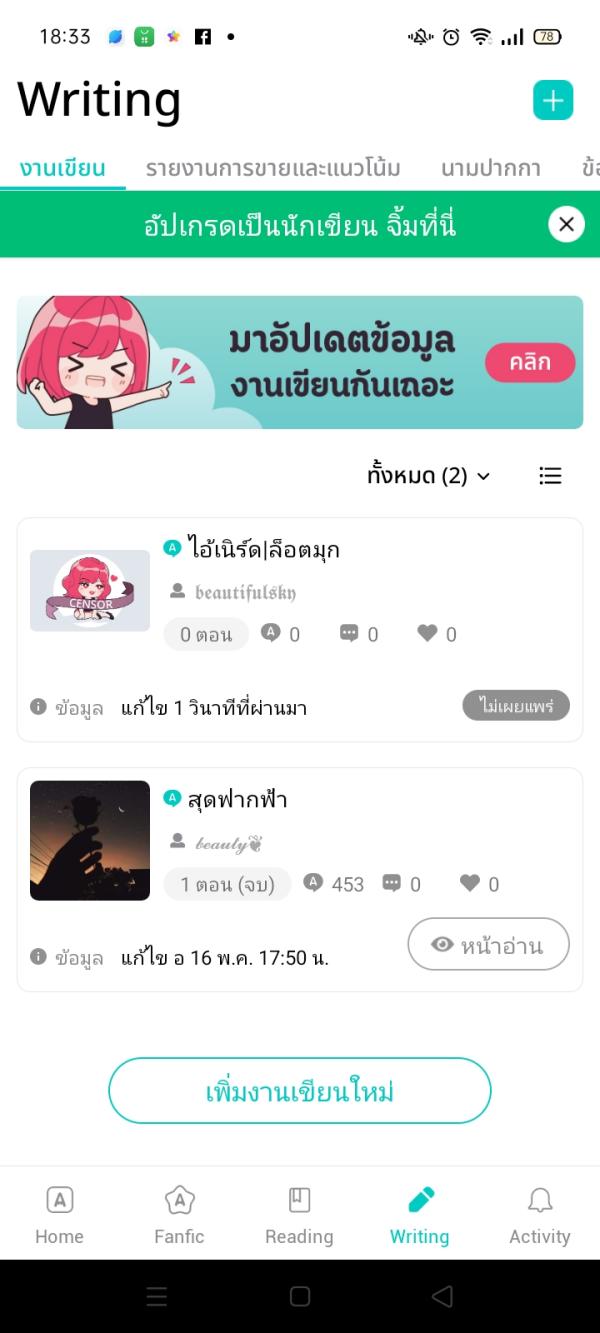This screenshot has width=600, height=1333.
Task: Switch to the รายงานการขายและแนวโน้ม tab
Action: pyautogui.click(x=273, y=168)
